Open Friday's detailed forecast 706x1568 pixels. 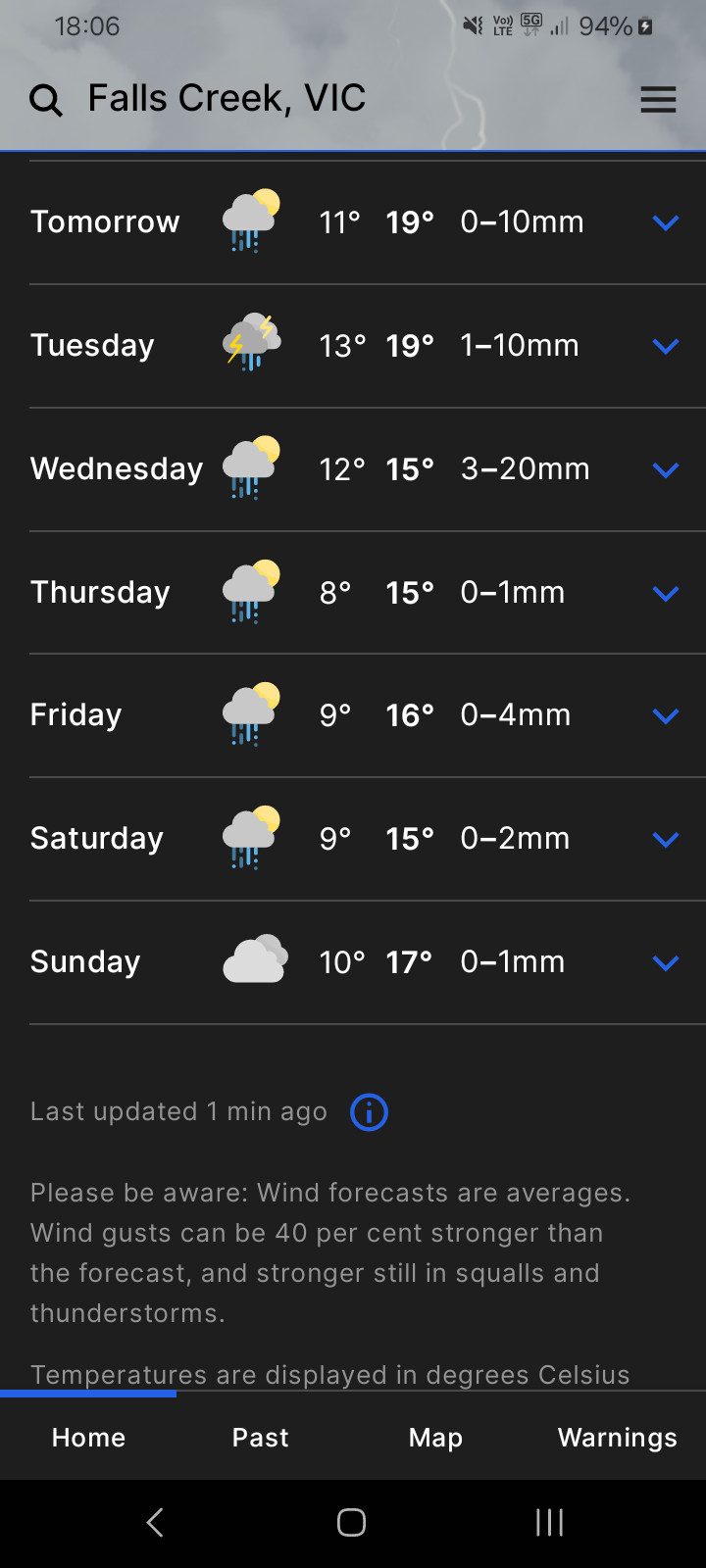tap(666, 716)
